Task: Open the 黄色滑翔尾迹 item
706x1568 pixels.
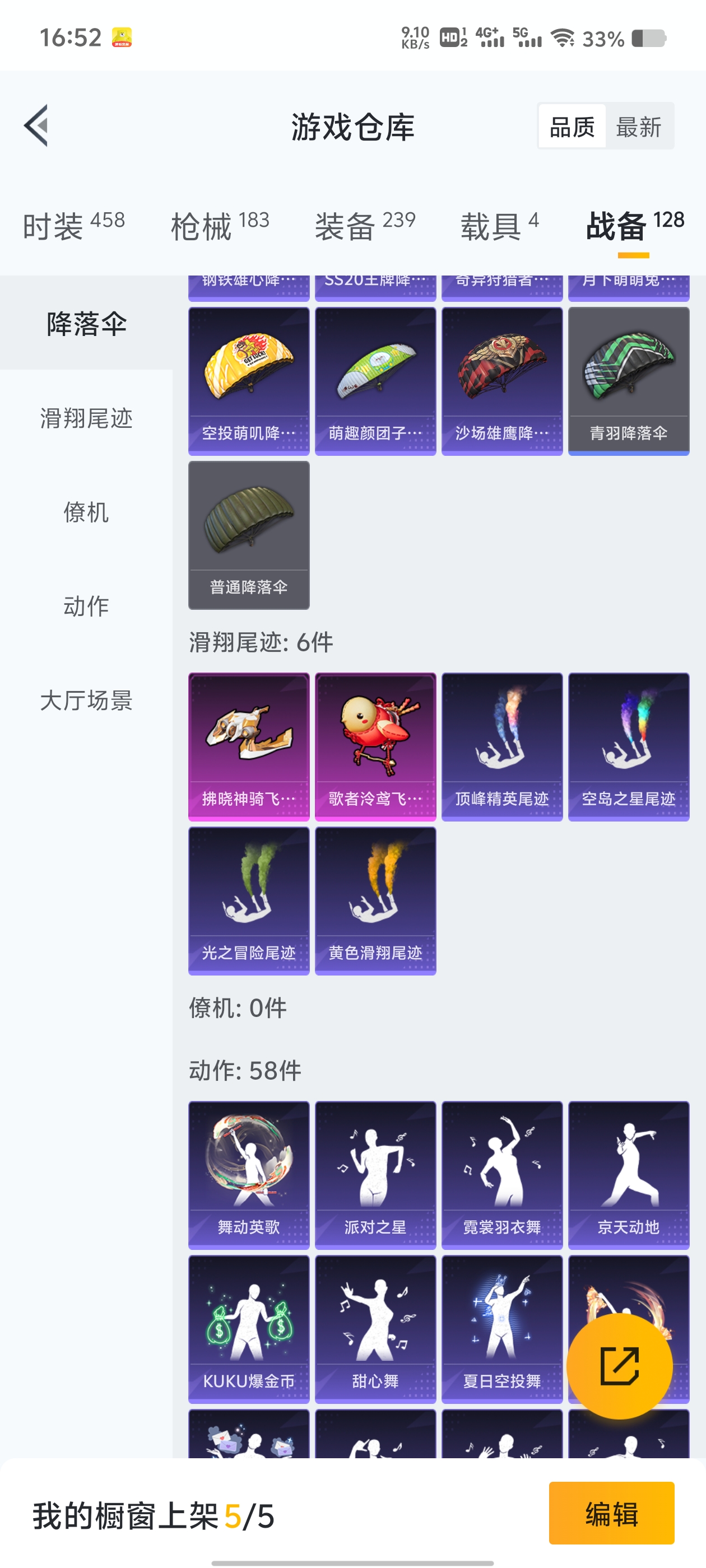Action: click(x=375, y=900)
